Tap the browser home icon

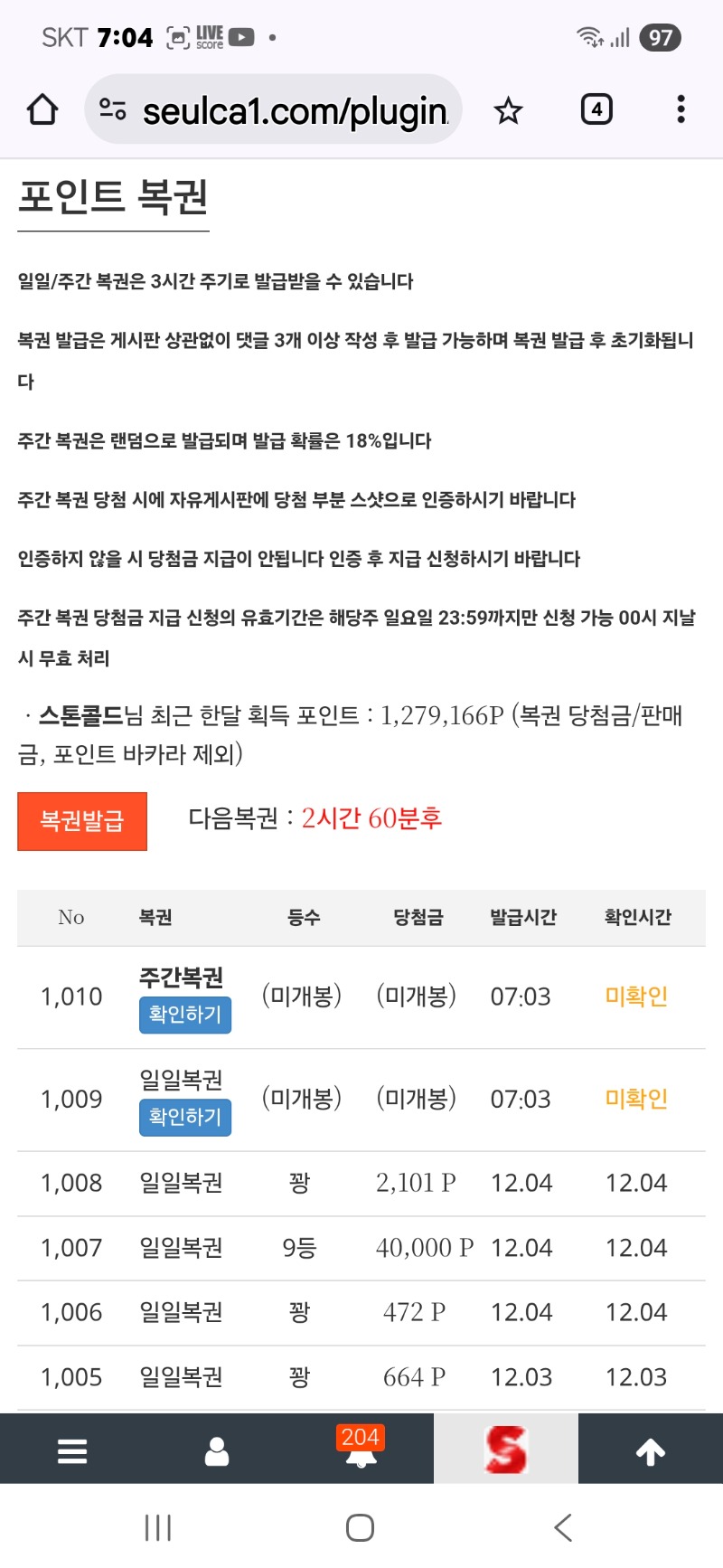[x=42, y=110]
